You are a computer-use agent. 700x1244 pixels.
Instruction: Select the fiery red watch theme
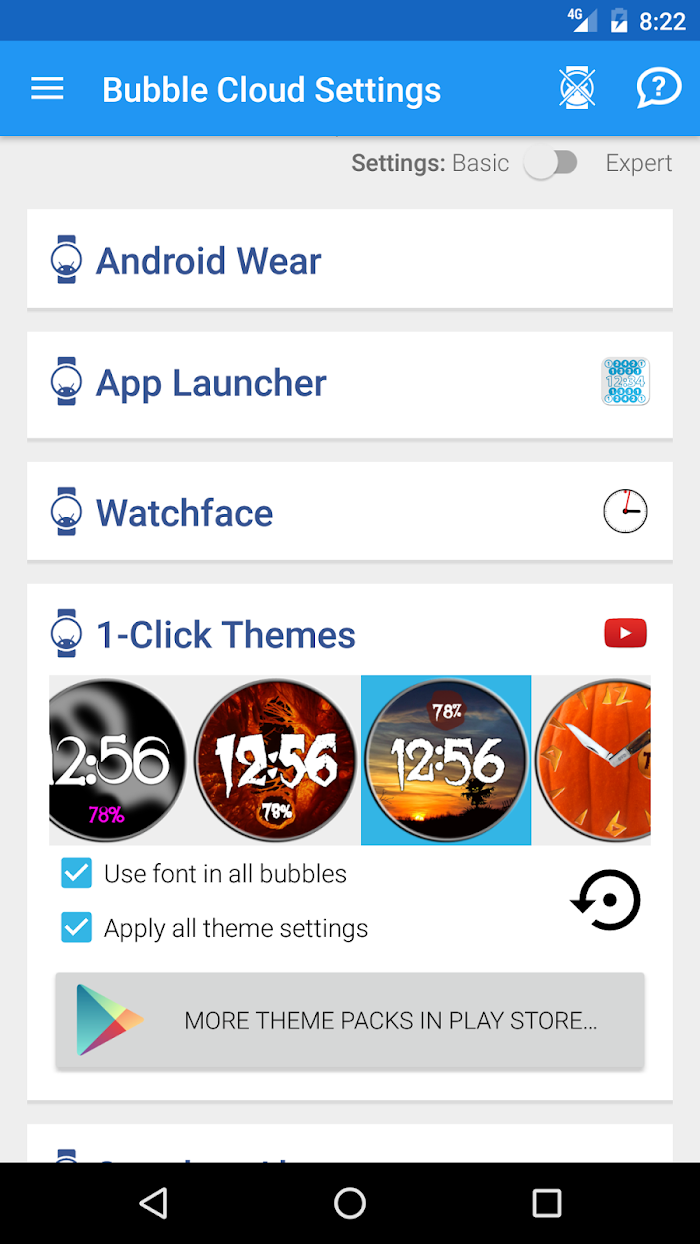click(x=275, y=760)
